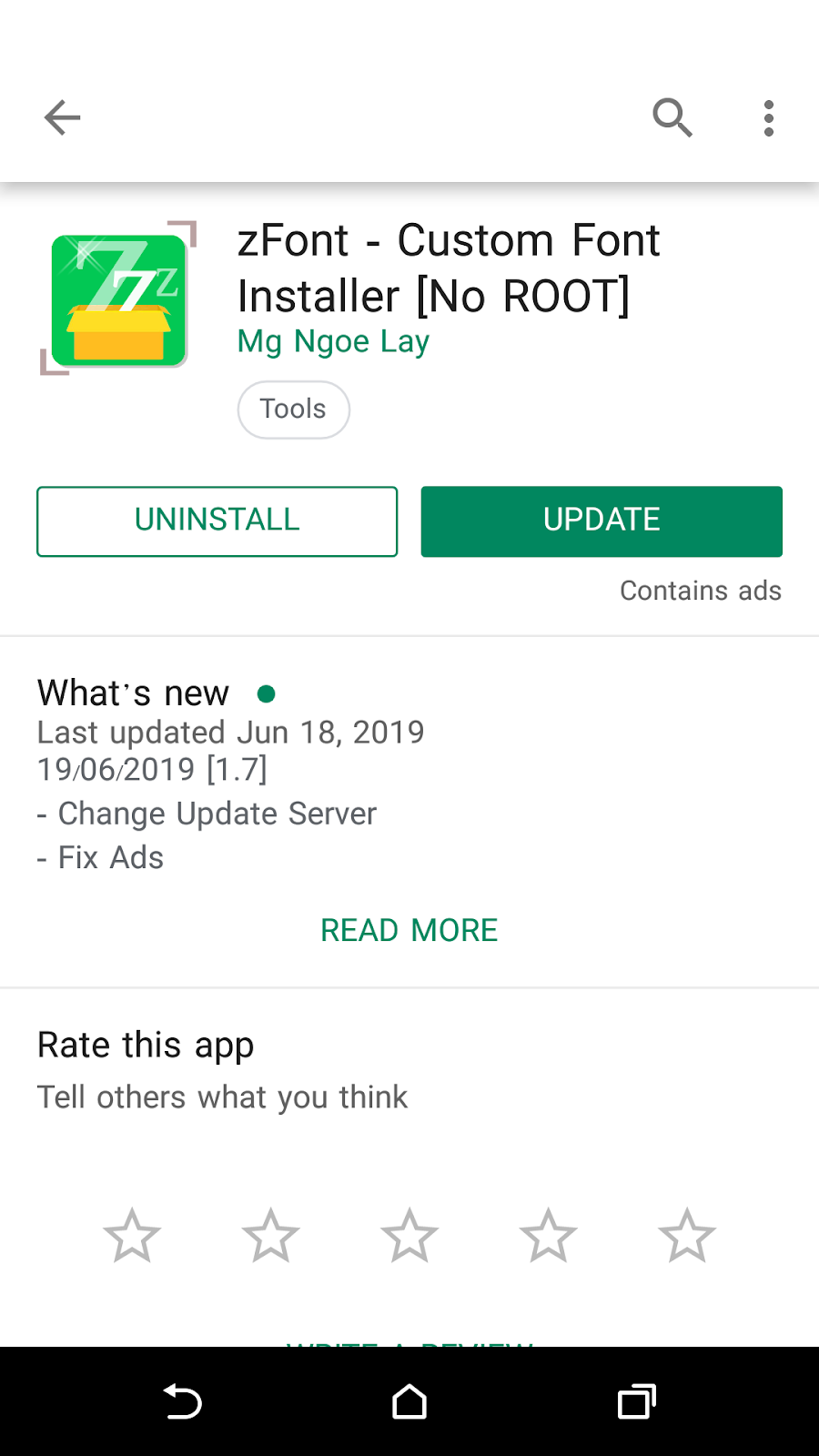Go back using the top arrow
The height and width of the screenshot is (1456, 819).
pyautogui.click(x=63, y=117)
